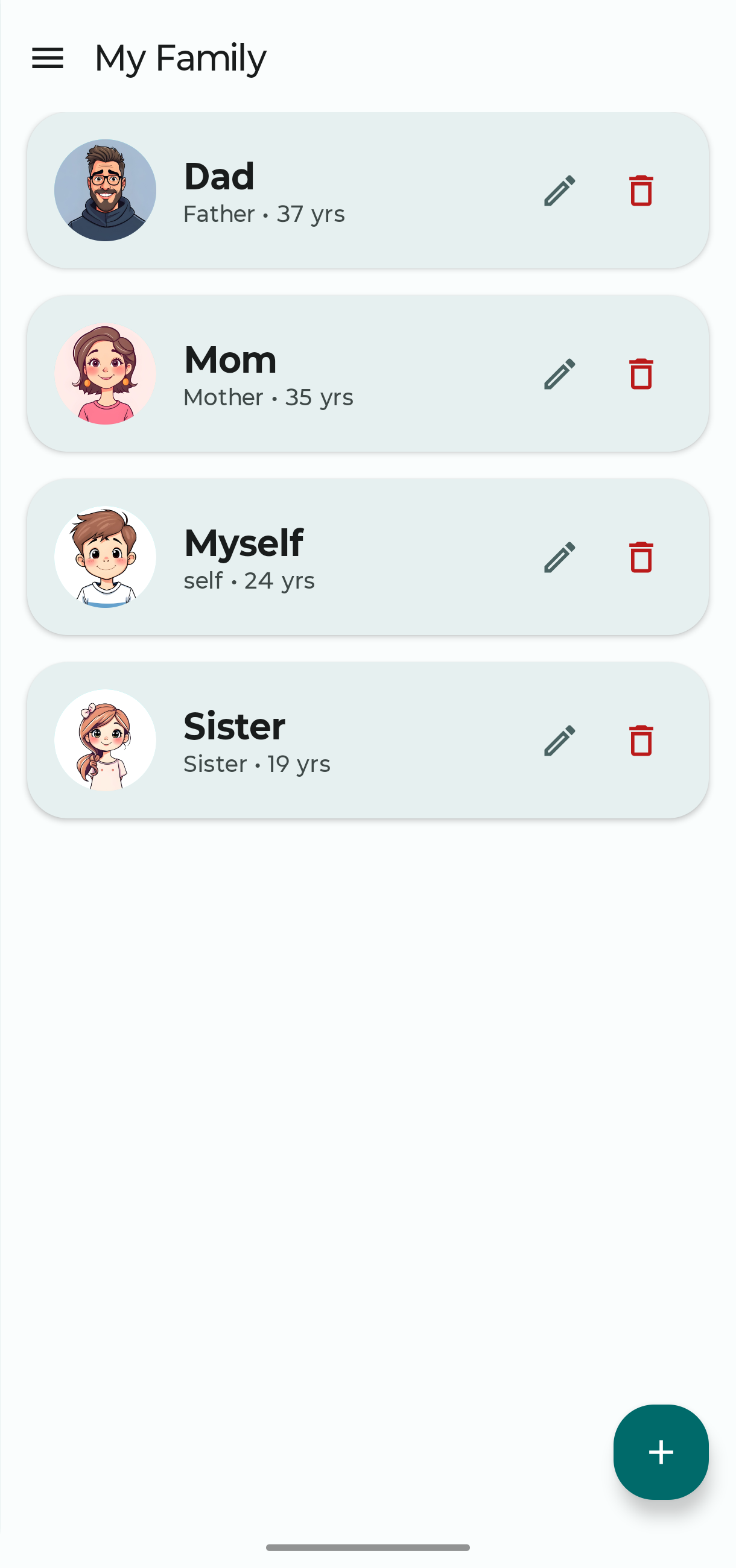The image size is (736, 1568).
Task: Tap the 'Father · 37 yrs' label
Action: pos(264,214)
